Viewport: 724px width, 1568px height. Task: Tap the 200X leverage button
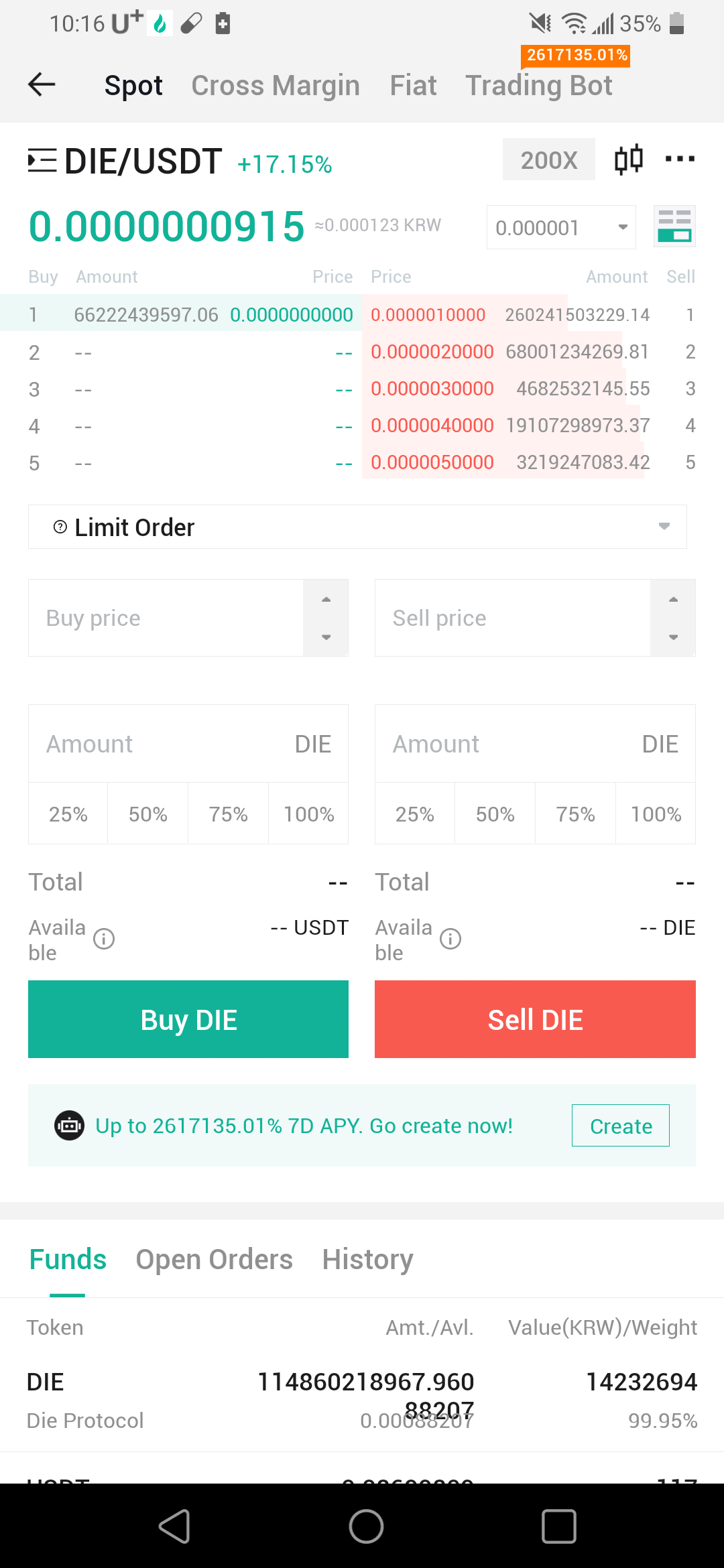click(549, 159)
